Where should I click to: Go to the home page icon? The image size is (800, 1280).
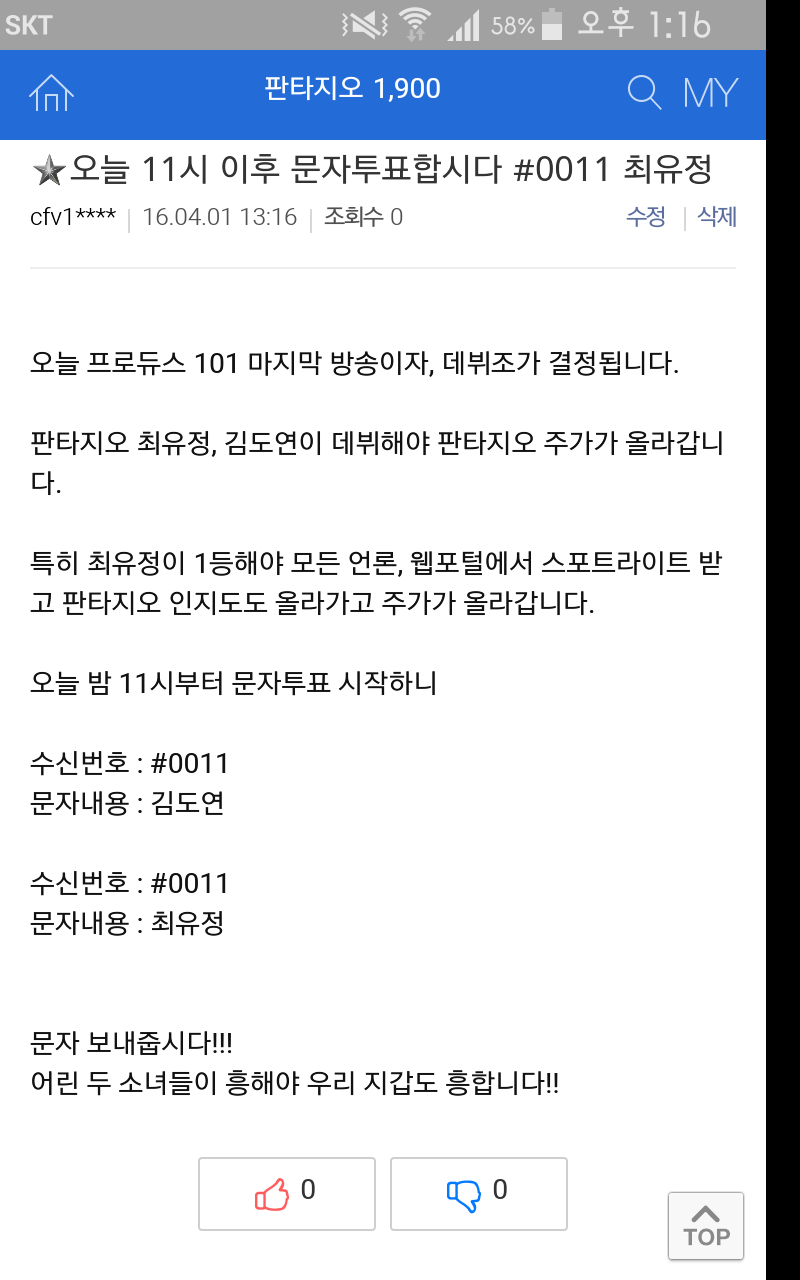51,93
